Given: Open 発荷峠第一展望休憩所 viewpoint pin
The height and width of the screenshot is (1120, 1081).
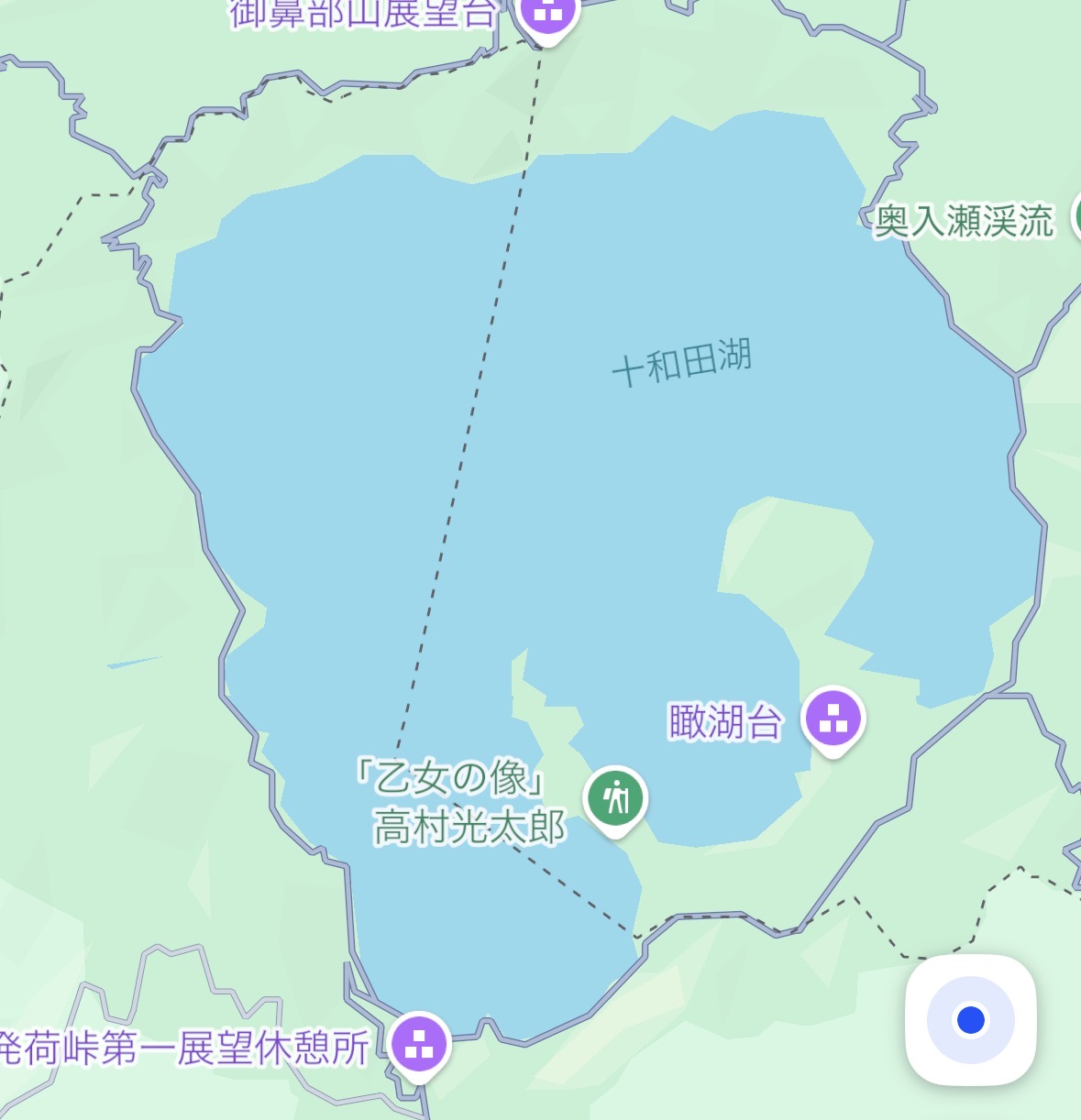Looking at the screenshot, I should [x=419, y=1043].
